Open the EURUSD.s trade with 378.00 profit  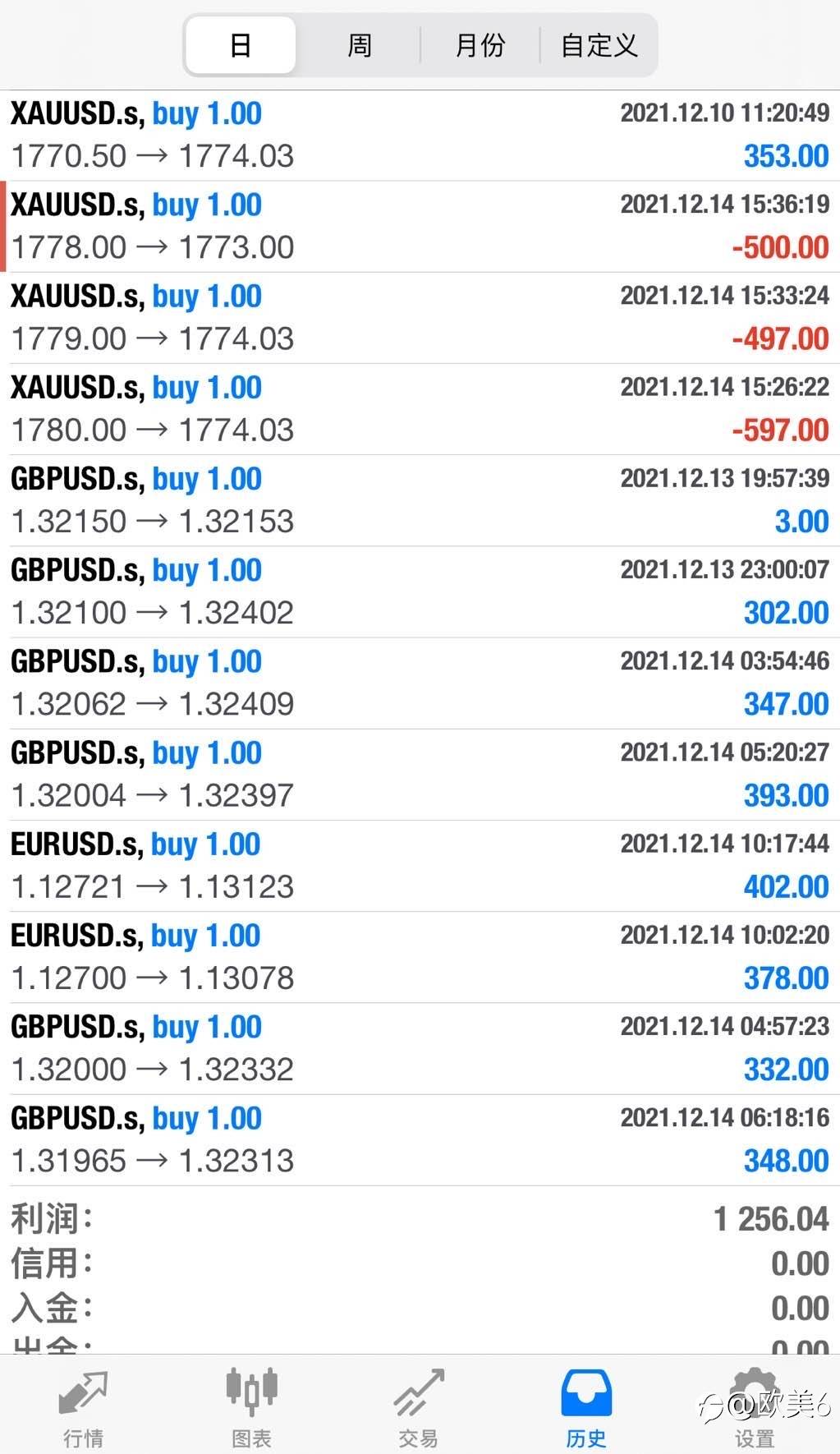(x=420, y=957)
